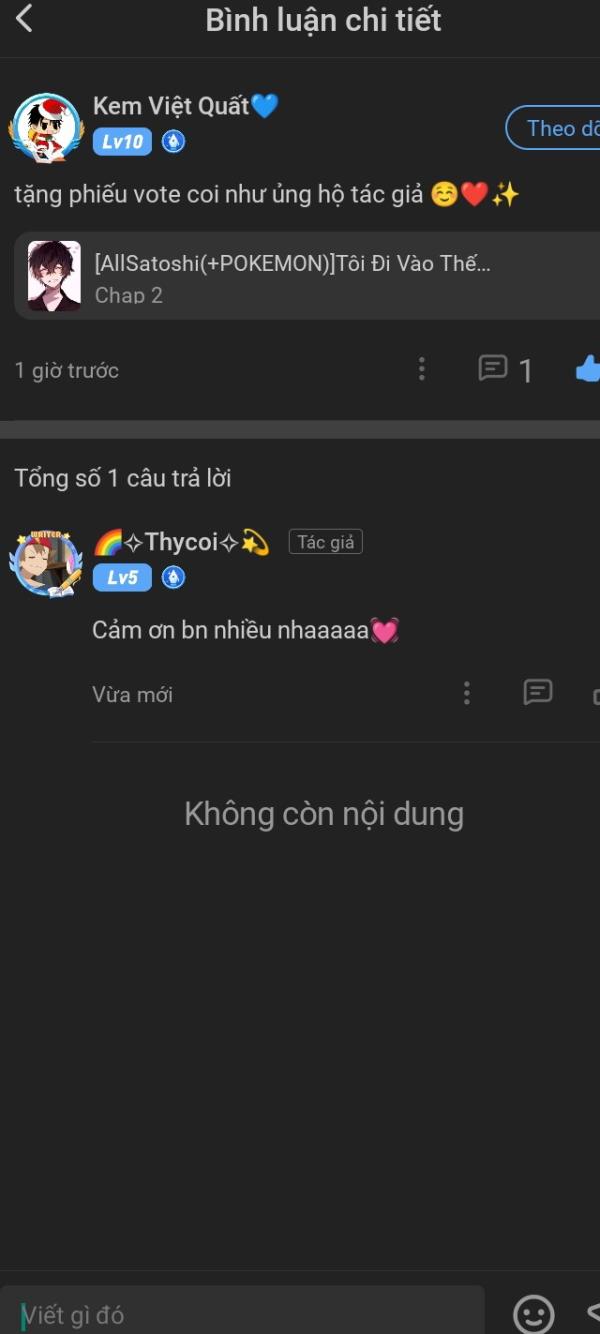Screen dimensions: 600x1334
Task: Open more options on Kem Việt Quất's comment
Action: pyautogui.click(x=422, y=370)
